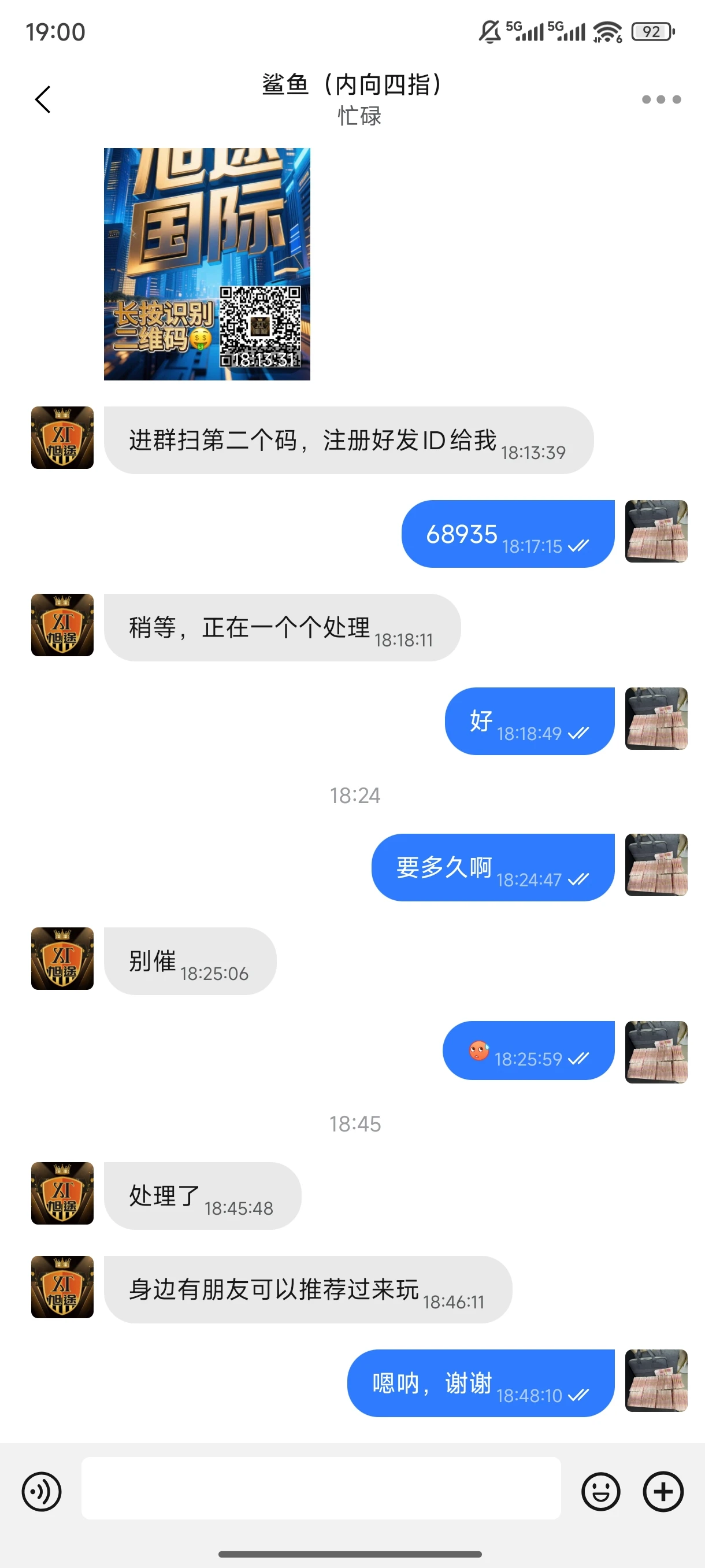The width and height of the screenshot is (705, 1568).
Task: Tap your own avatar beside the '68935' message
Action: (x=657, y=532)
